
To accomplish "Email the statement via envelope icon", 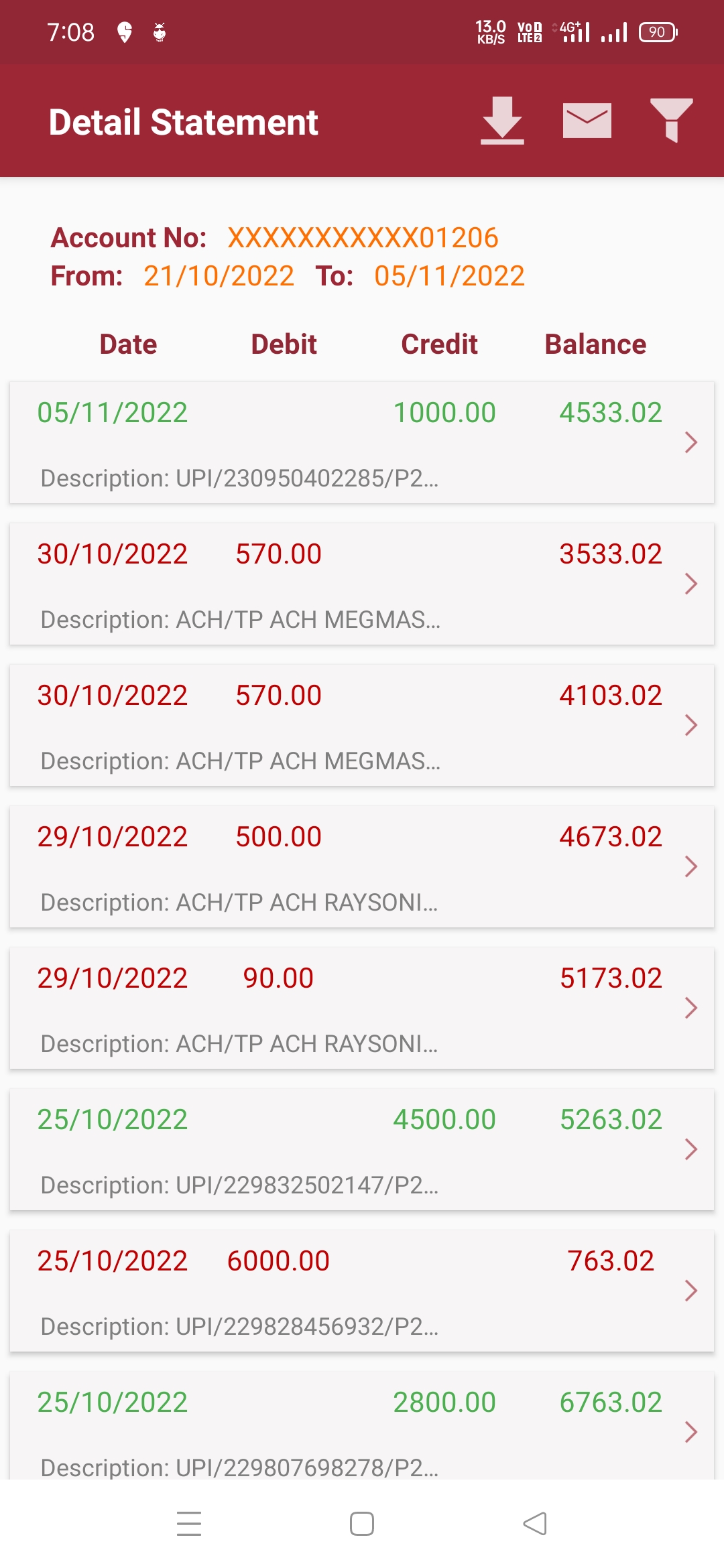I will pos(587,121).
